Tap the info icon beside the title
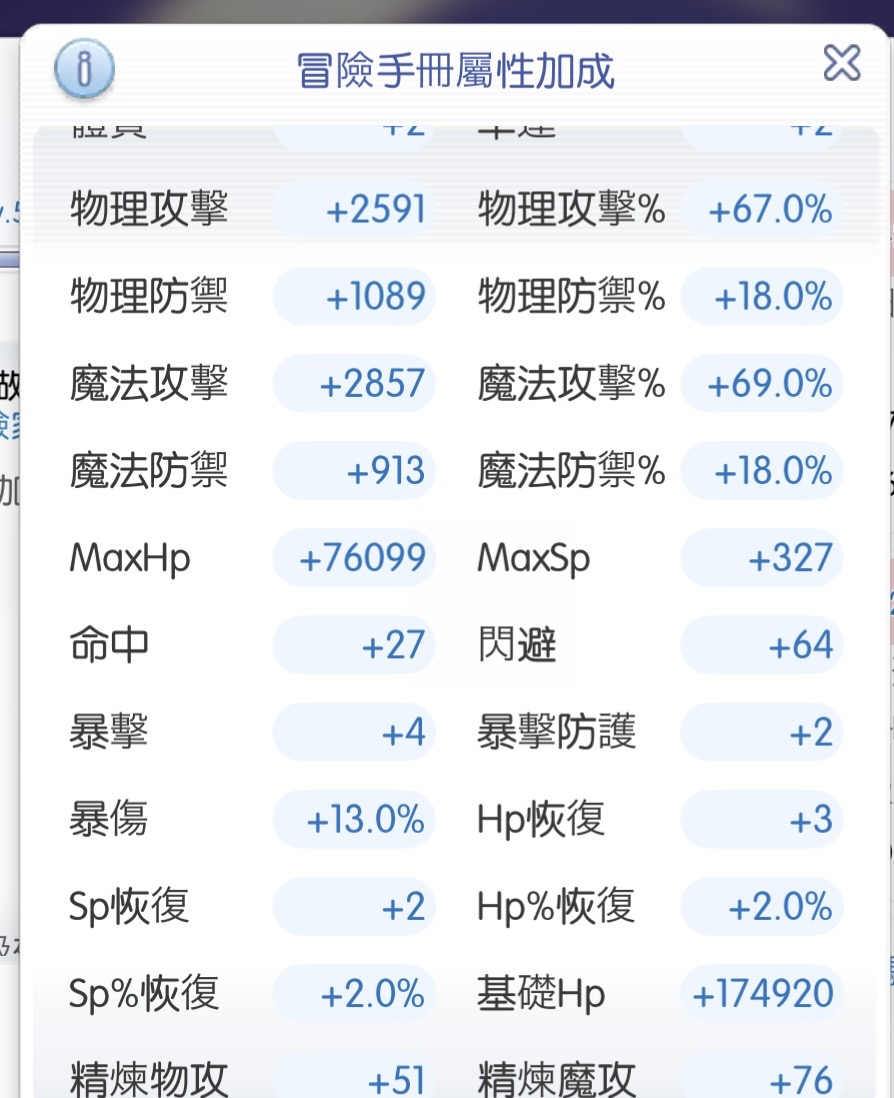This screenshot has height=1098, width=894. click(x=85, y=68)
